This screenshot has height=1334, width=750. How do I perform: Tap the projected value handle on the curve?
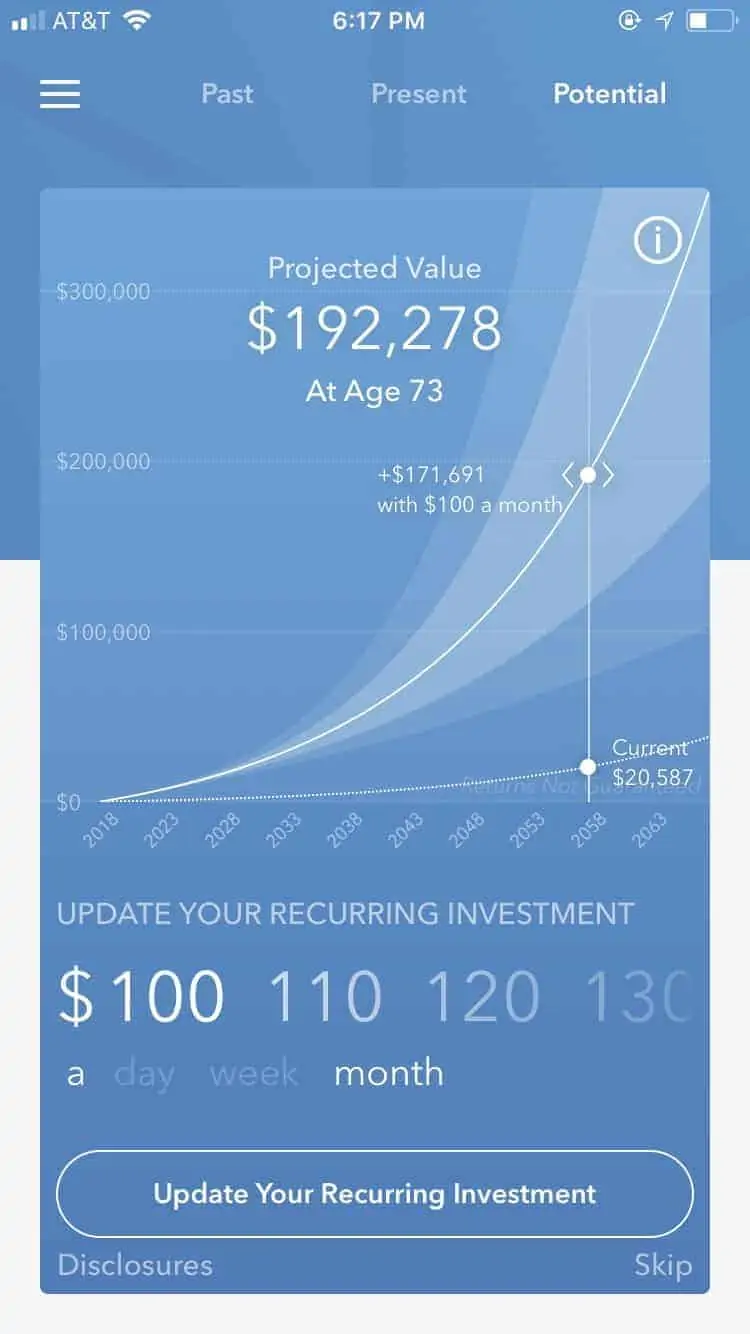coord(588,475)
